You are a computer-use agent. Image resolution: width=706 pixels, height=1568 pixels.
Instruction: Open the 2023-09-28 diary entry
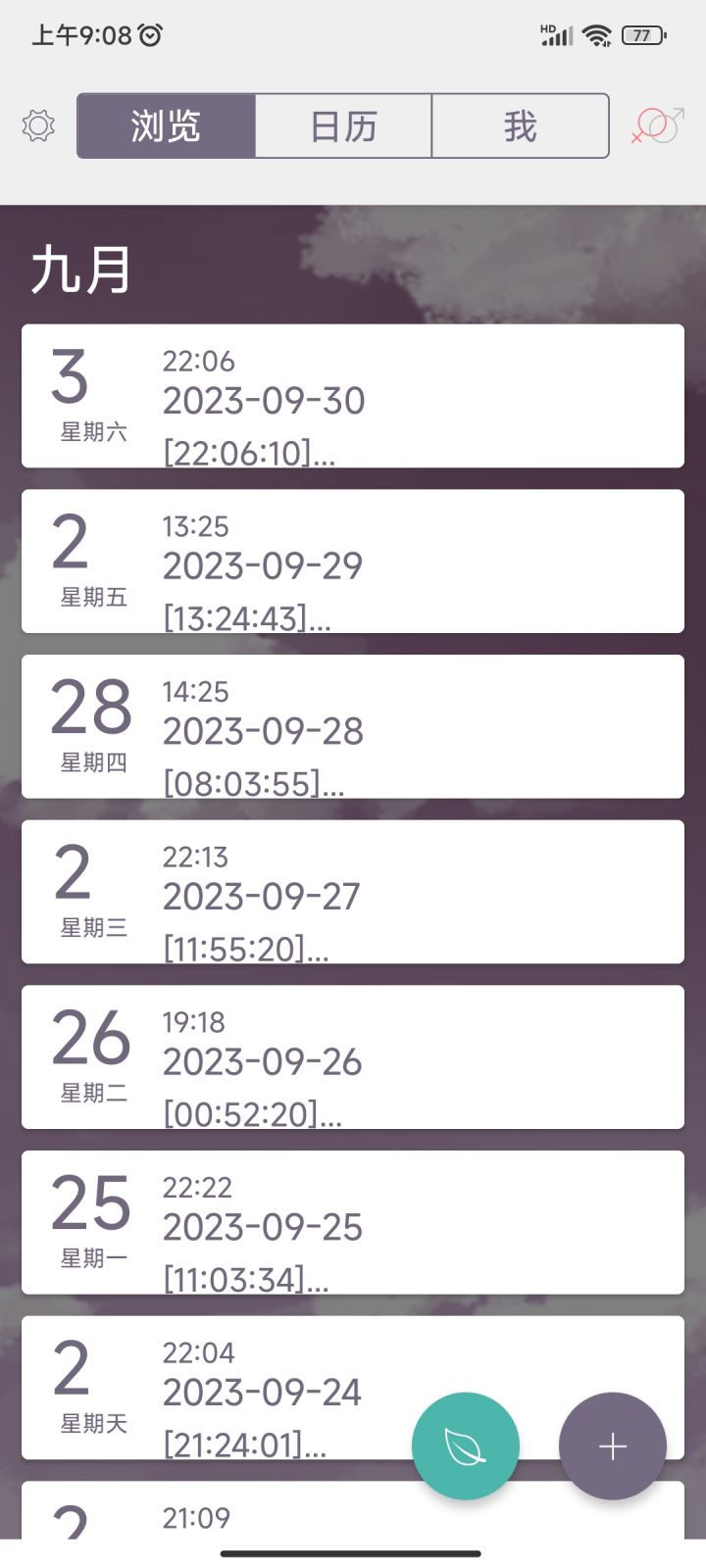[353, 726]
